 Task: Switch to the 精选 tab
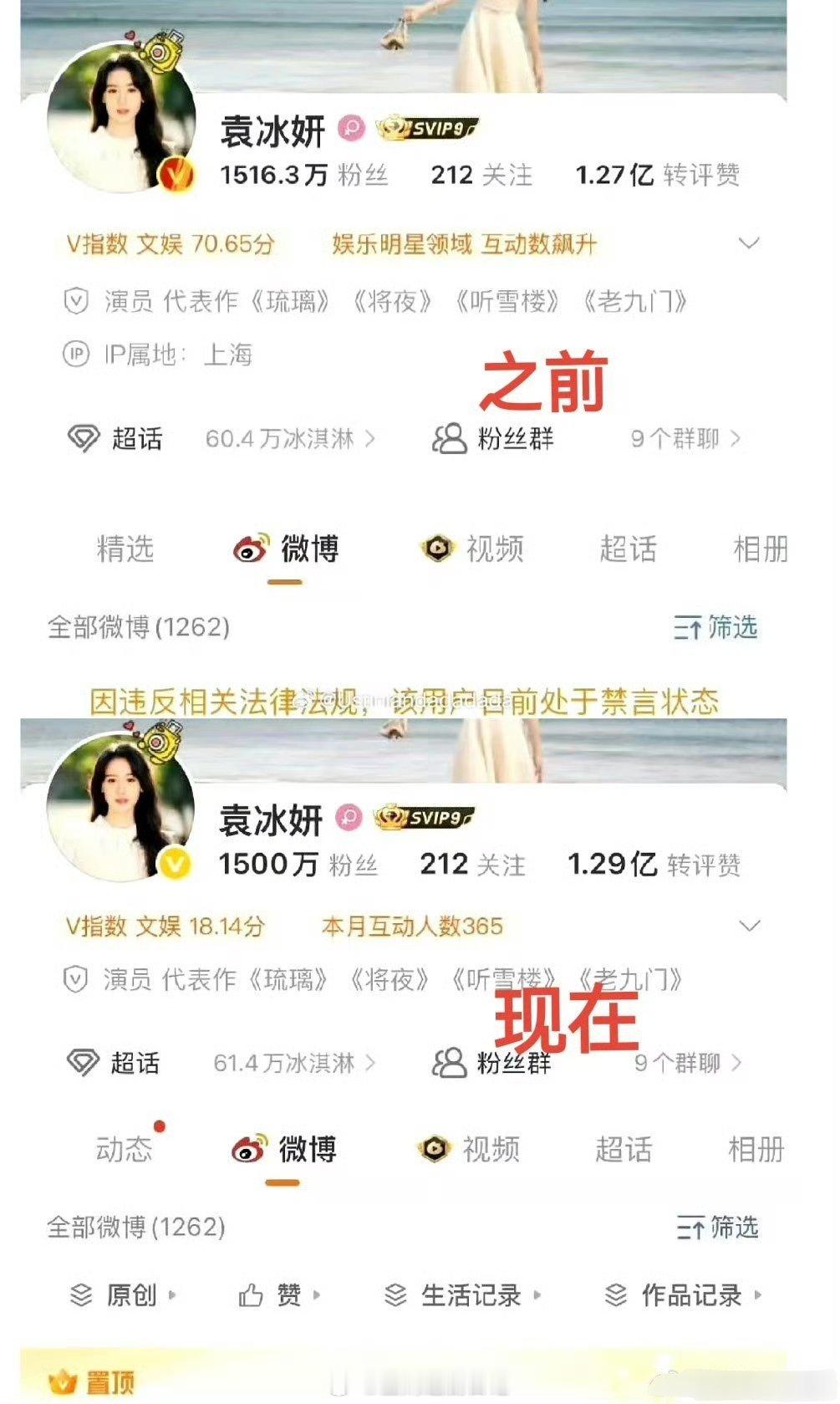(126, 550)
